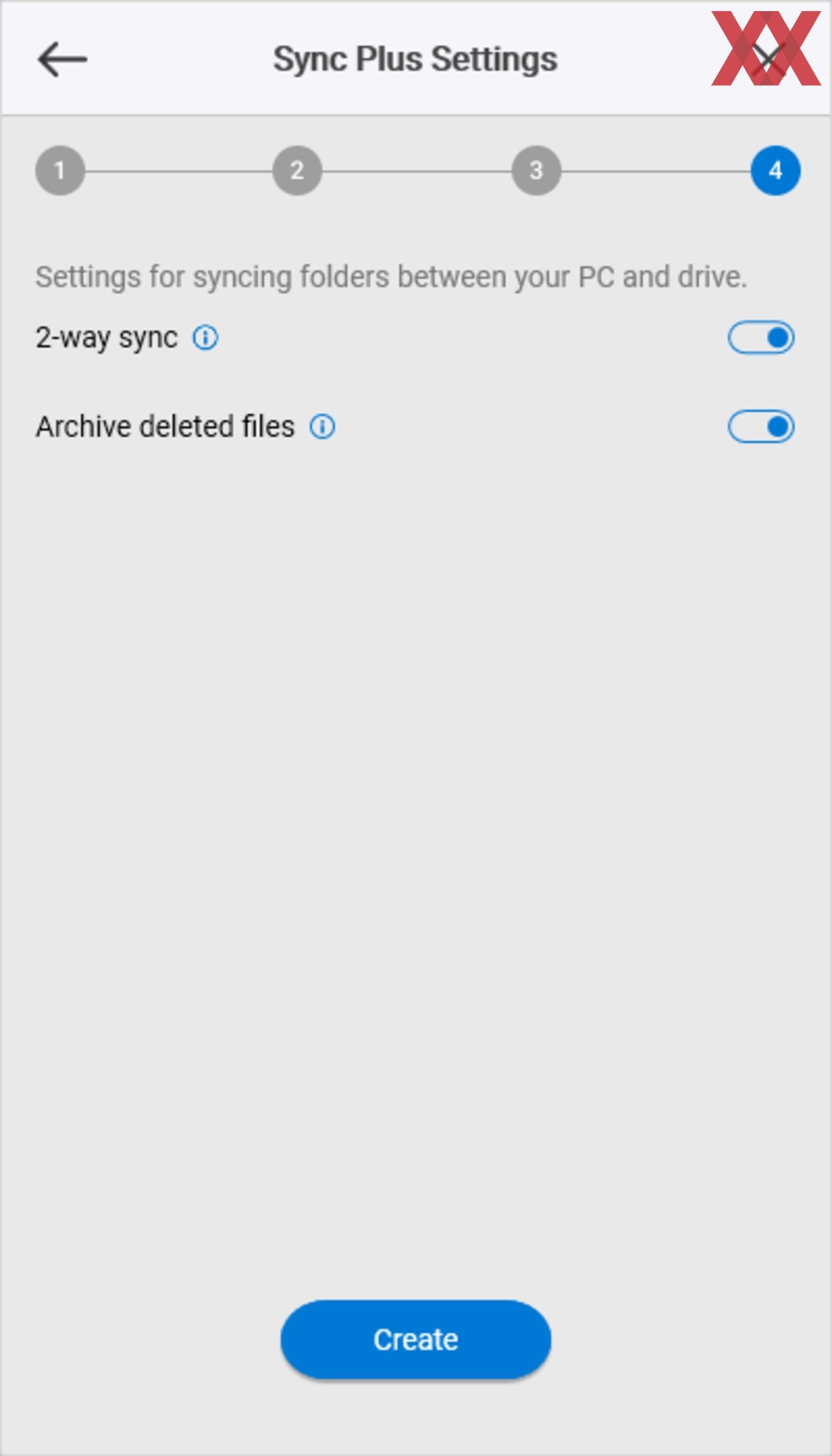
Task: Disable the Archive deleted files switch
Action: pyautogui.click(x=761, y=426)
